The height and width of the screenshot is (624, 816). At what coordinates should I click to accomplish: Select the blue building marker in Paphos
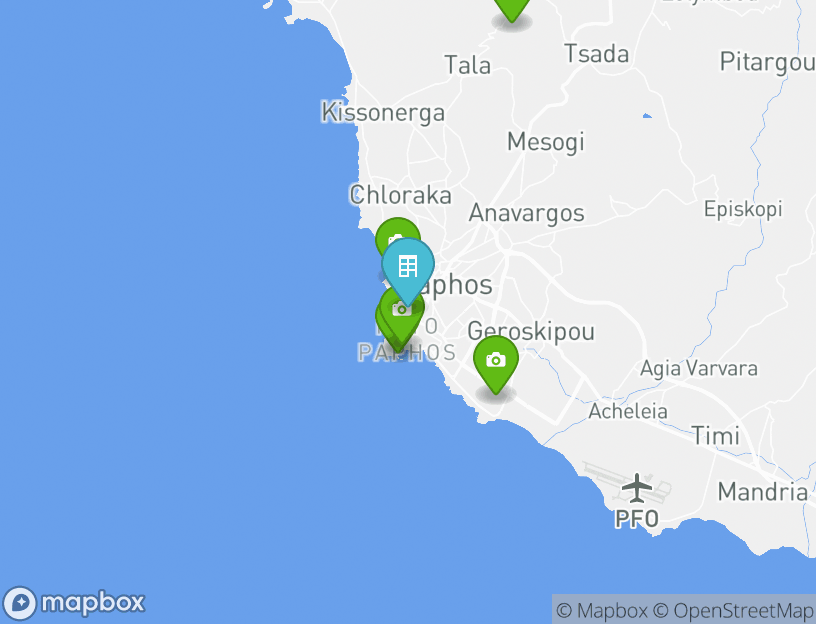click(x=408, y=267)
